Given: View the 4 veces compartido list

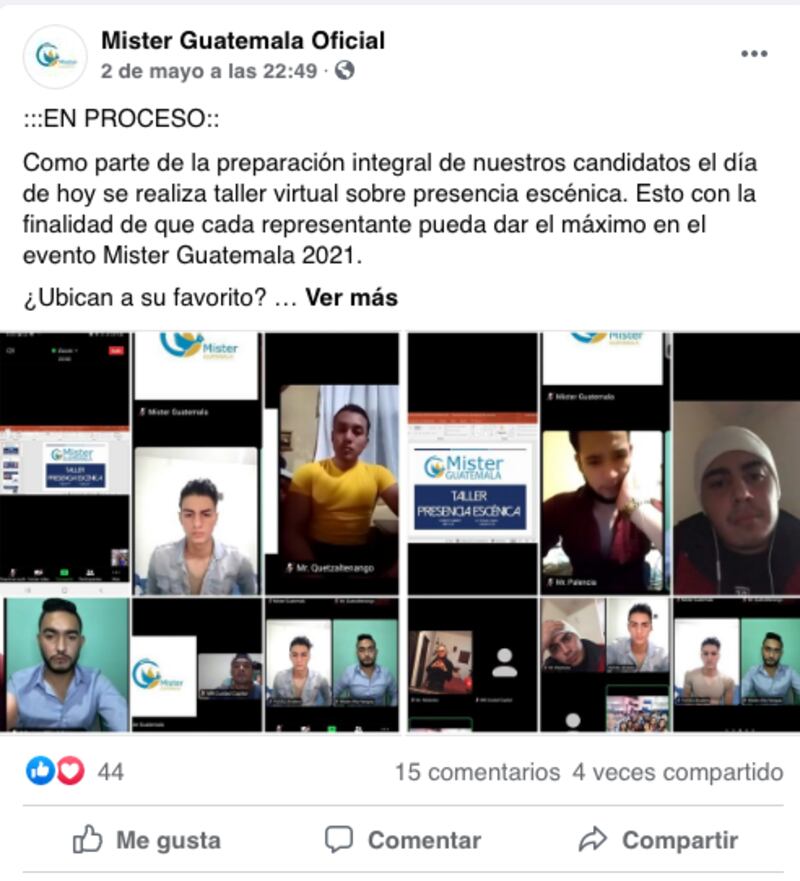Looking at the screenshot, I should pyautogui.click(x=677, y=772).
